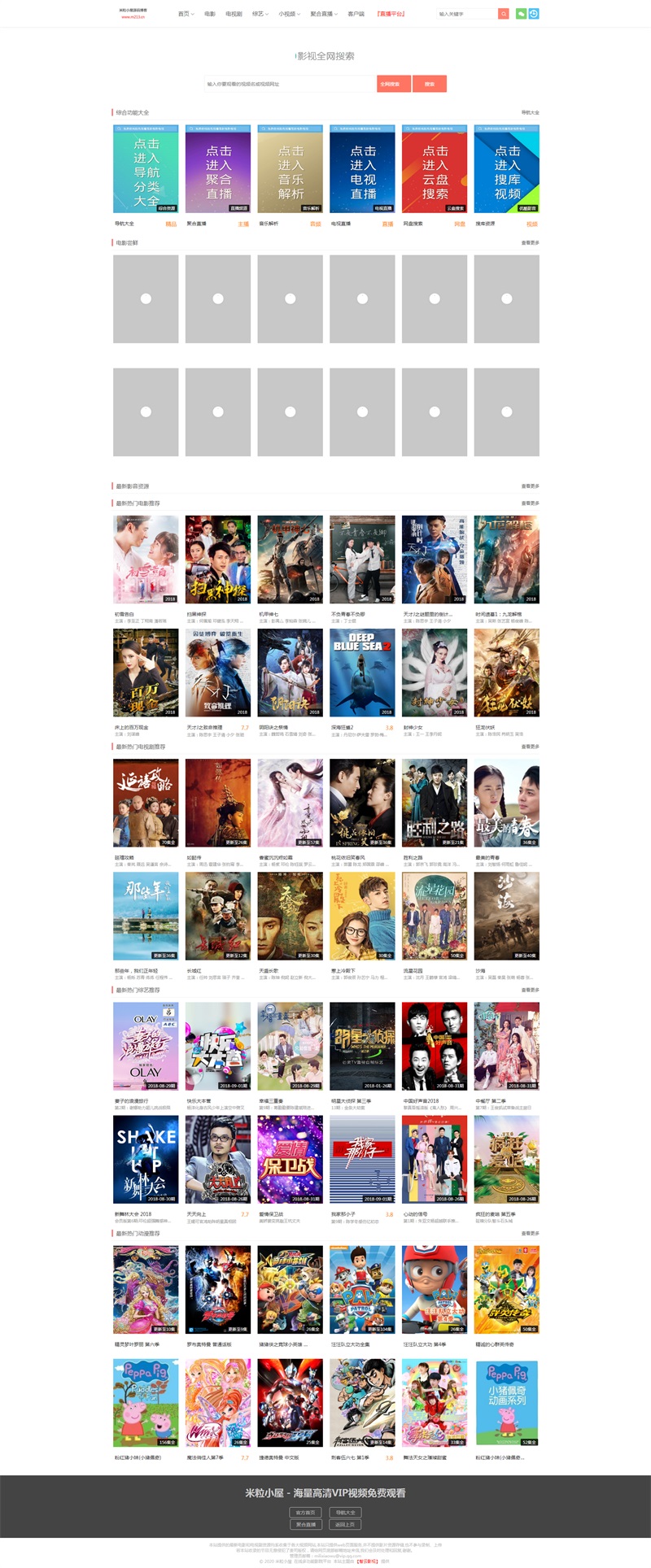Go to the 电影 section
The image size is (651, 1568).
(210, 14)
